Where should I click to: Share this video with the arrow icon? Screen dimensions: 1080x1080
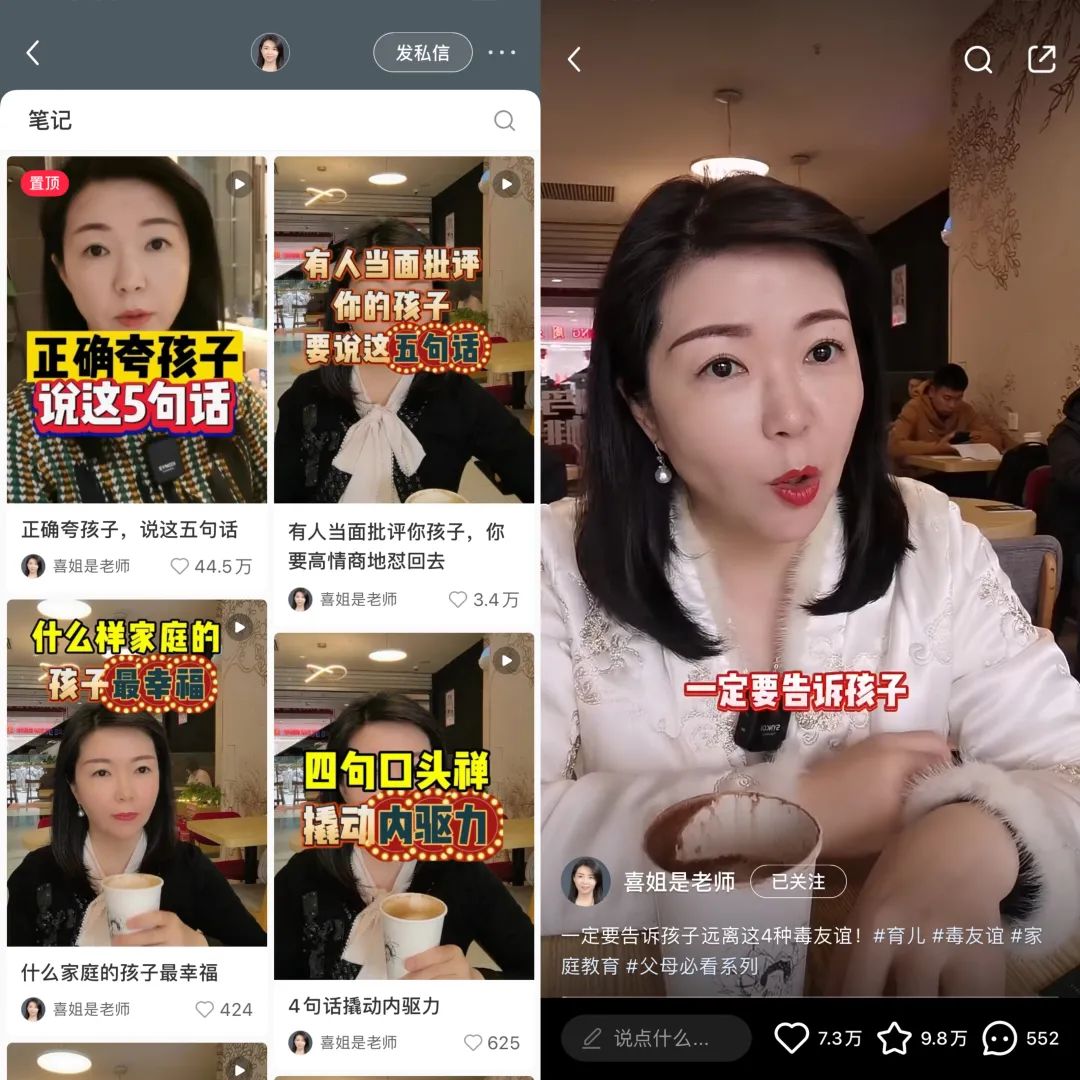pos(1041,59)
